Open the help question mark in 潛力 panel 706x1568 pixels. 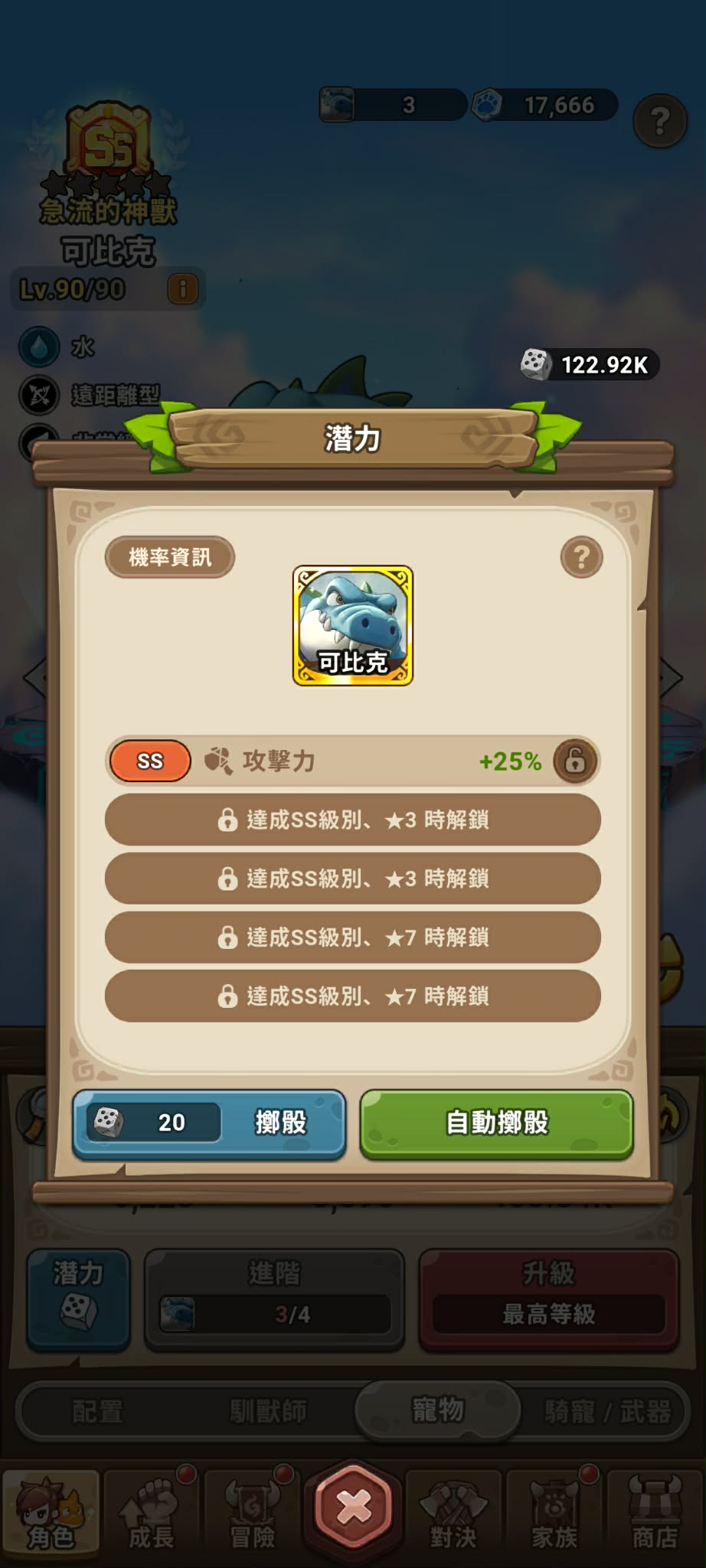[581, 557]
